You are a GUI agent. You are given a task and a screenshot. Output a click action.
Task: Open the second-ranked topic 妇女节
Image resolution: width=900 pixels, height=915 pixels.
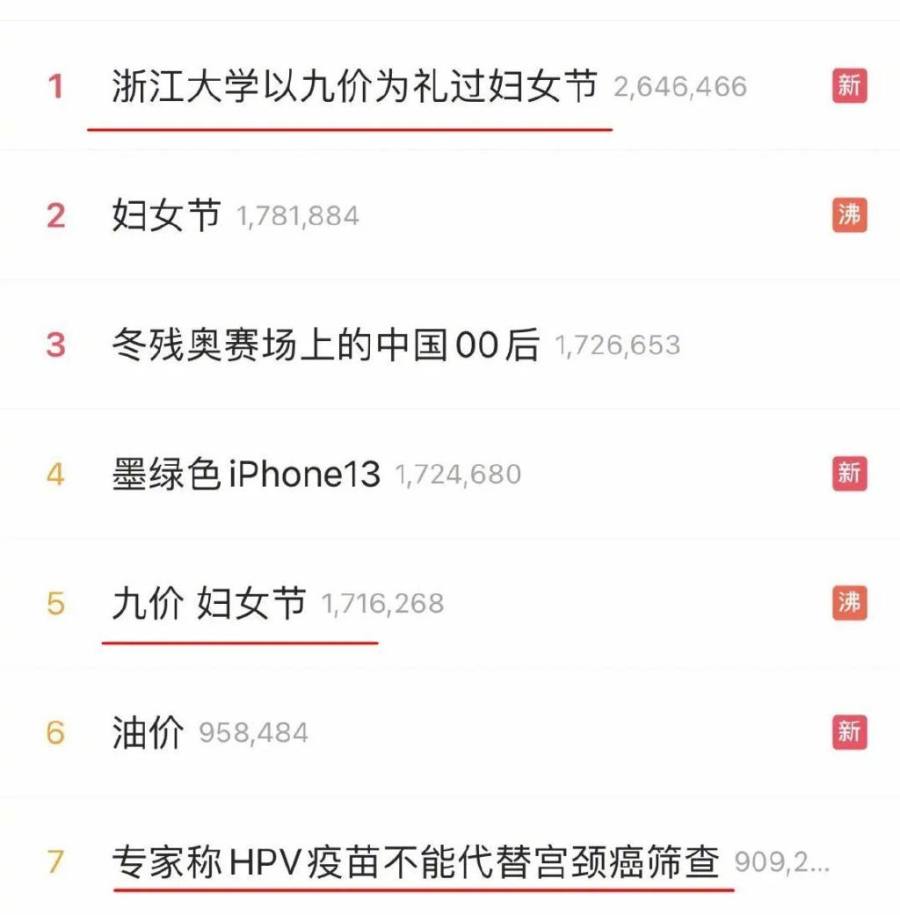(x=166, y=215)
